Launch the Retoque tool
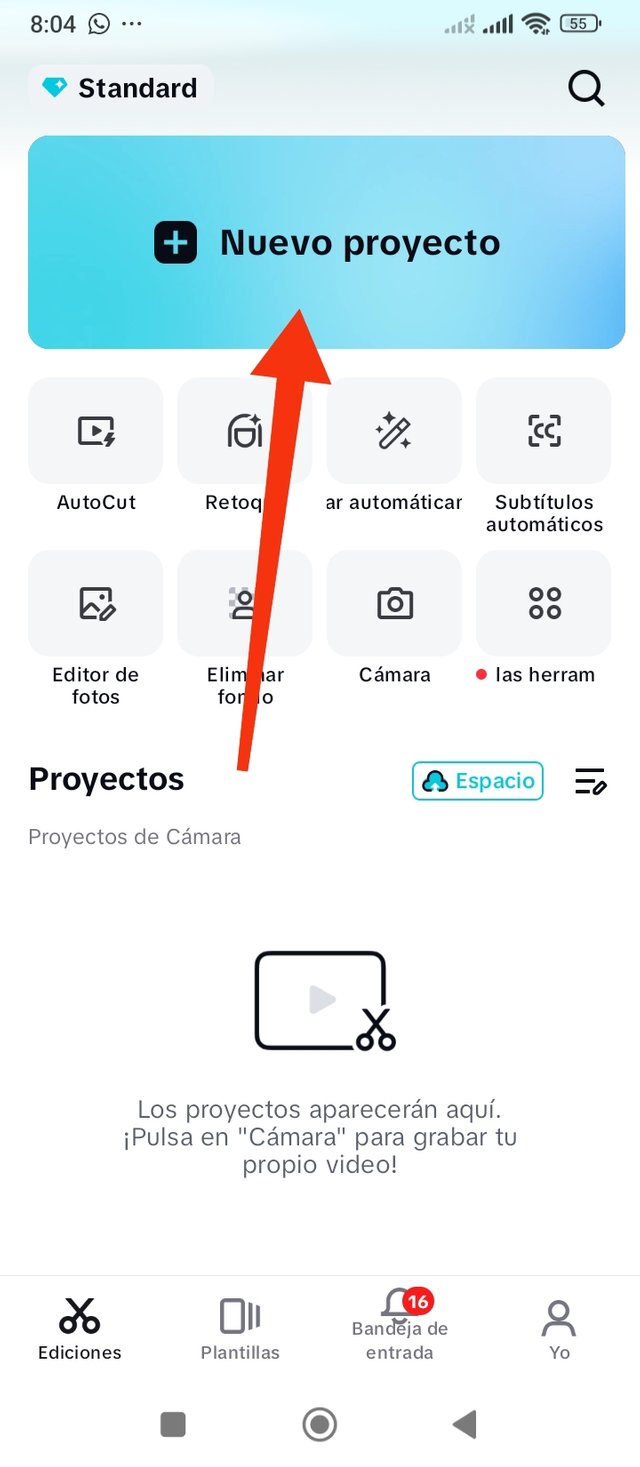This screenshot has width=640, height=1467. (244, 432)
